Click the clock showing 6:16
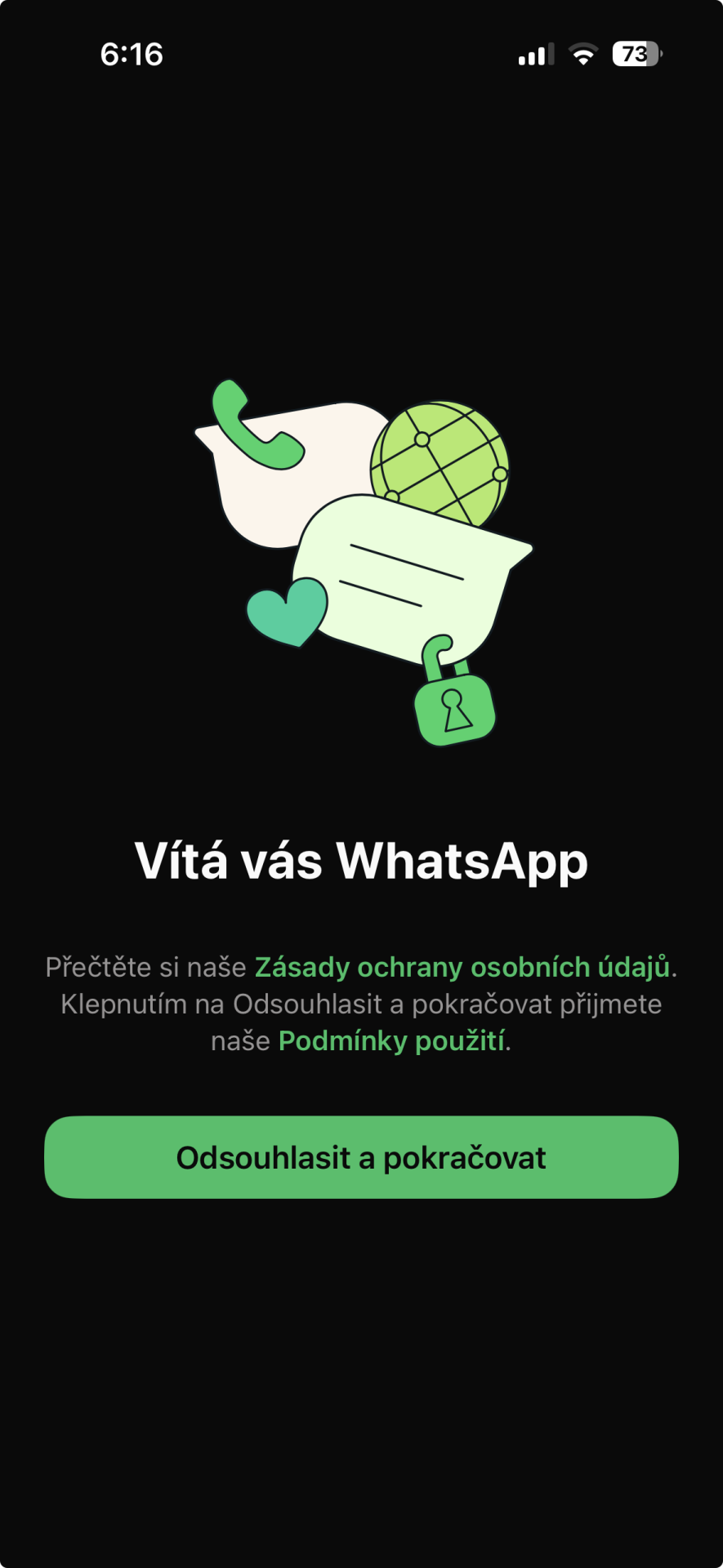Image resolution: width=723 pixels, height=1568 pixels. click(131, 54)
